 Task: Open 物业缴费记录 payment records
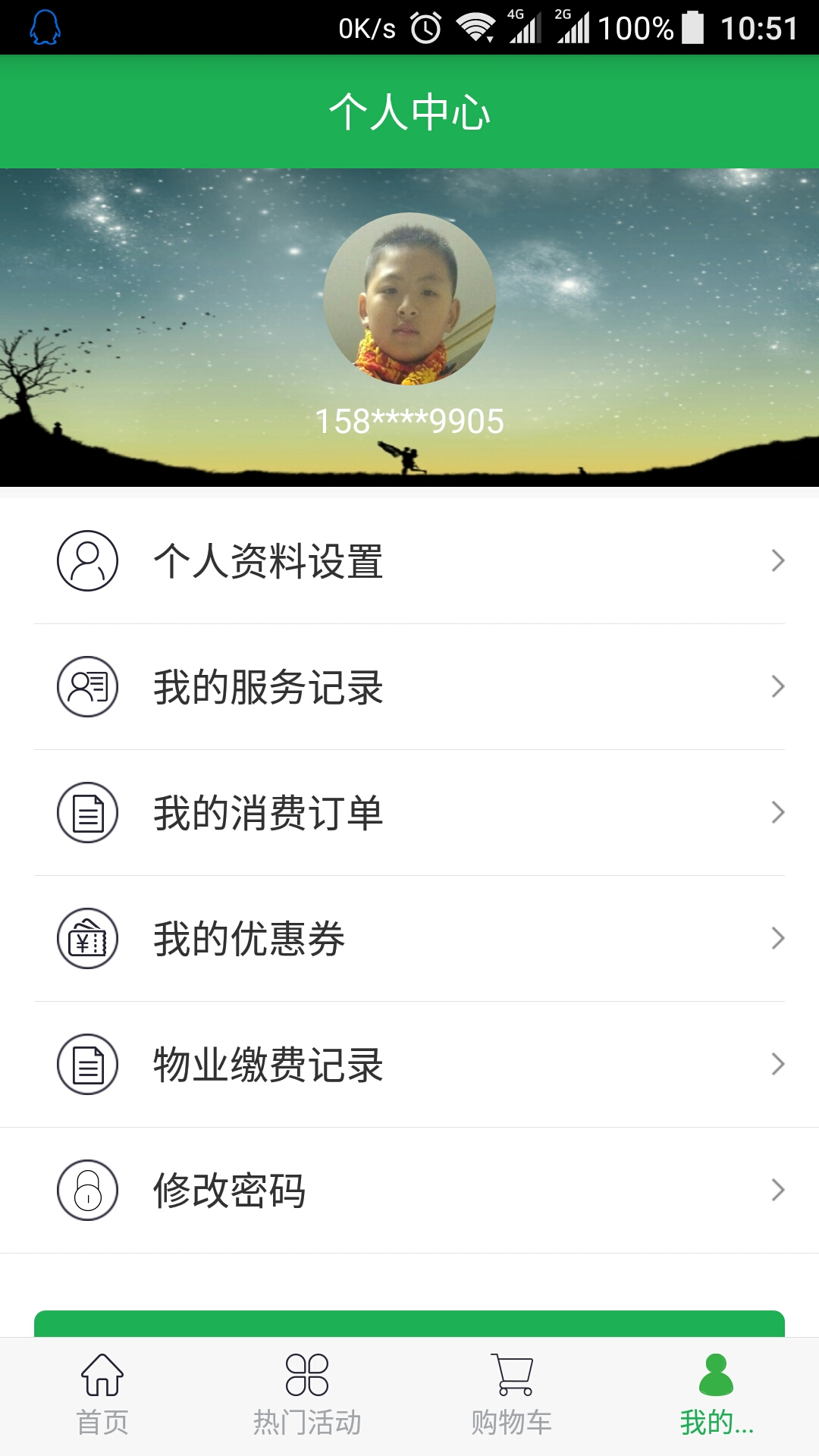(x=409, y=1065)
